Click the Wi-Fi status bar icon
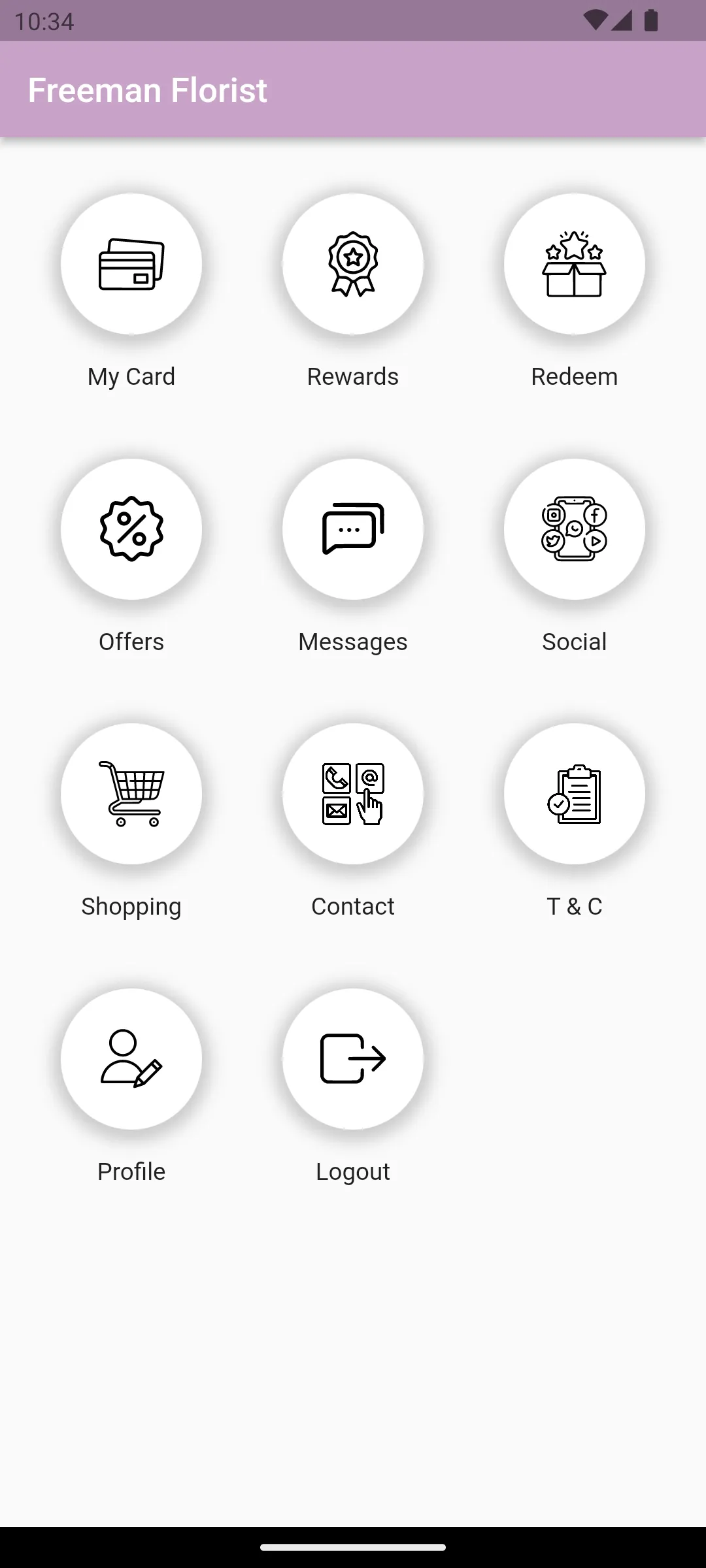706x1568 pixels. click(595, 21)
